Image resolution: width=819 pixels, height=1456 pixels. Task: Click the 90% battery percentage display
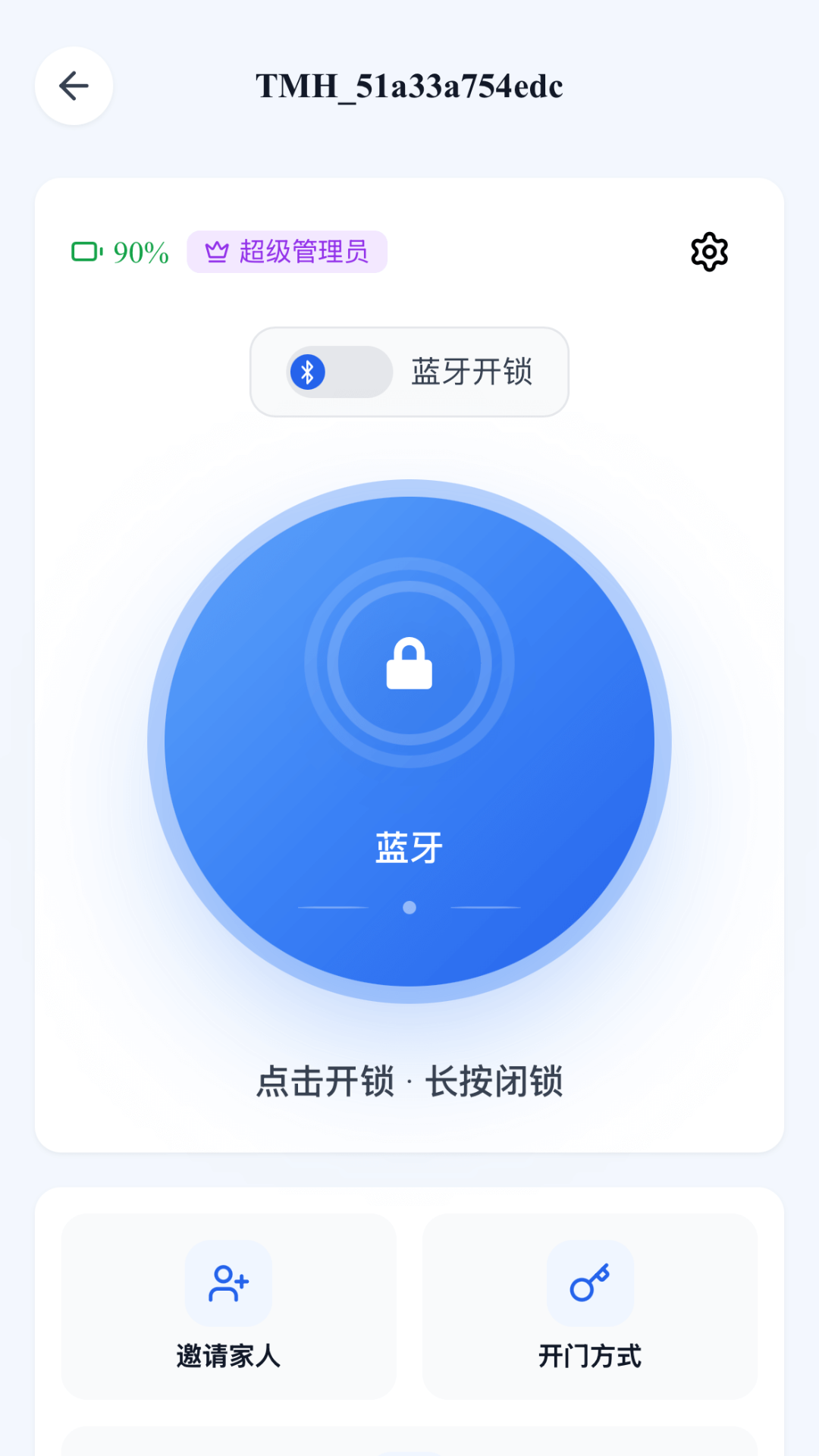tap(139, 253)
